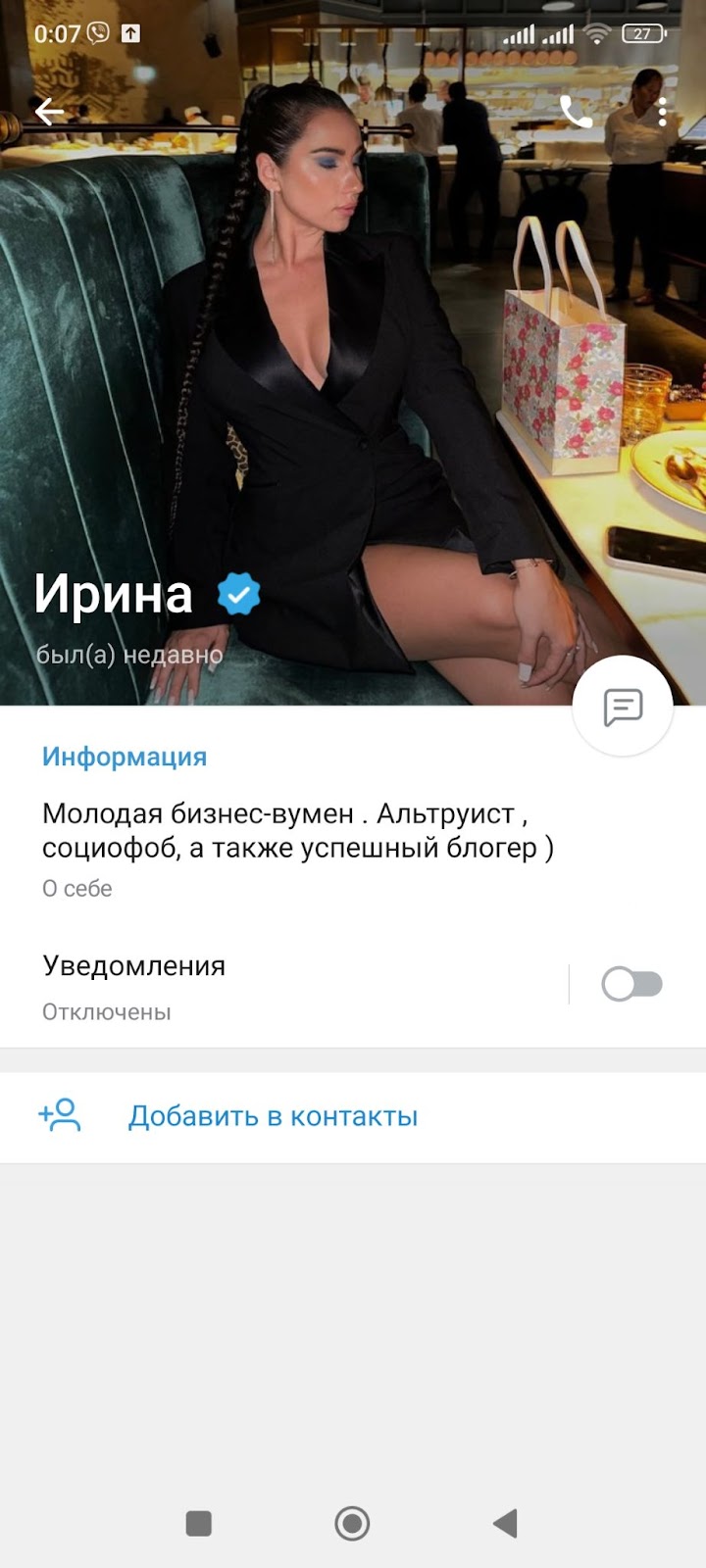Open recent apps with the square button
The image size is (706, 1568).
point(199,1523)
